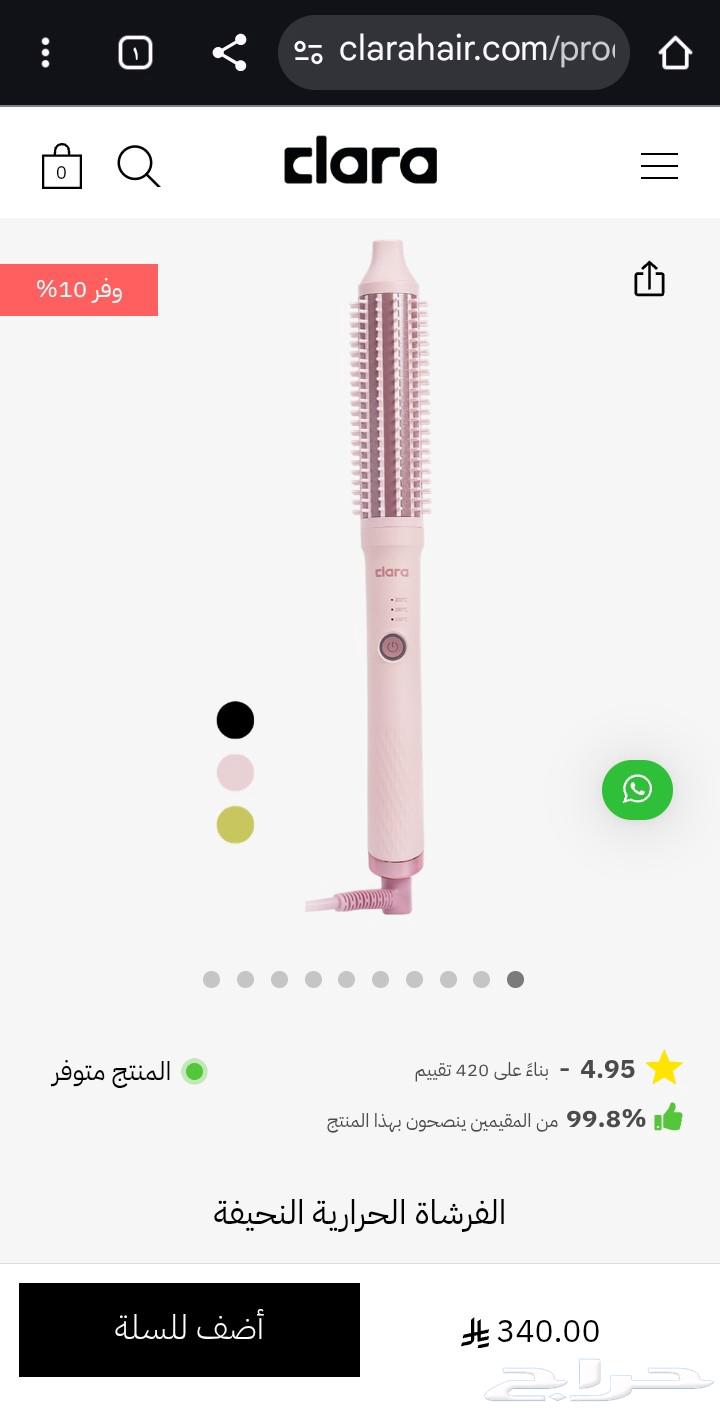Screen dimensions: 720x1414
Task: Share the product using the share icon
Action: pos(648,278)
